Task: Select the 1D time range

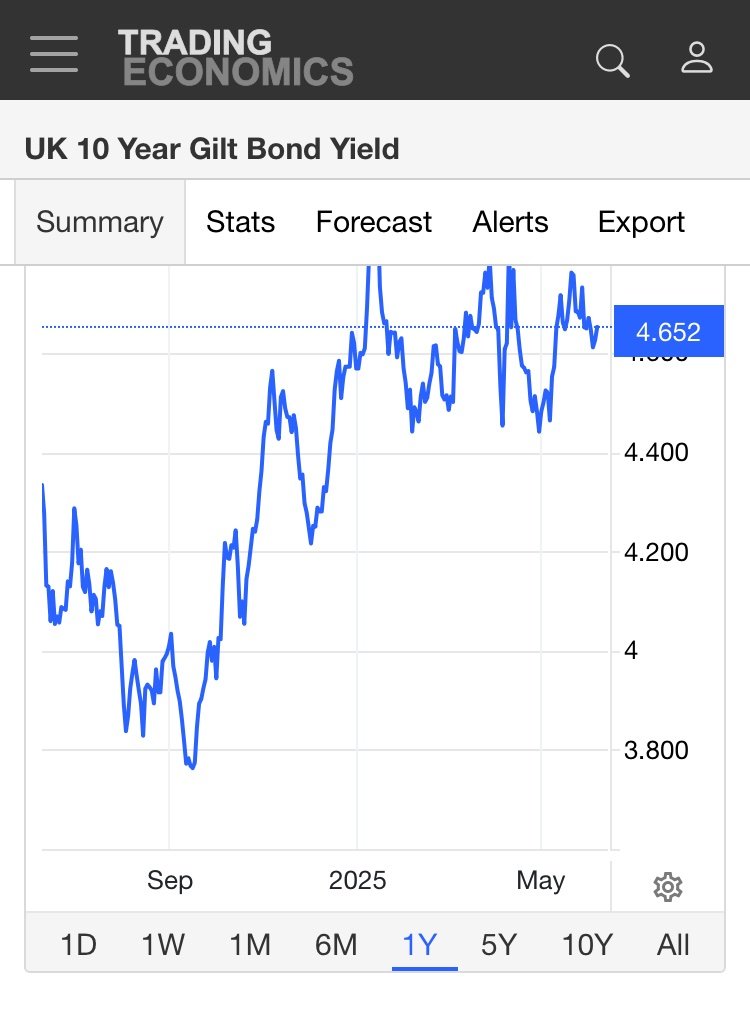Action: 78,944
